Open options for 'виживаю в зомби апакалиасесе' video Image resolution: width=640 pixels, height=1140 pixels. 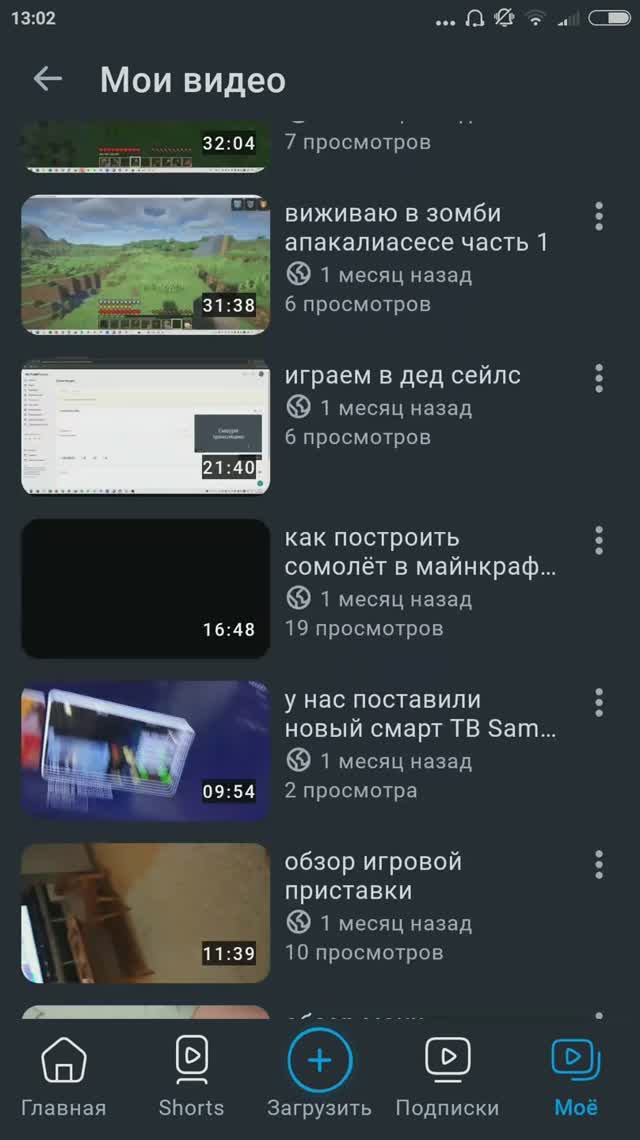click(x=599, y=216)
